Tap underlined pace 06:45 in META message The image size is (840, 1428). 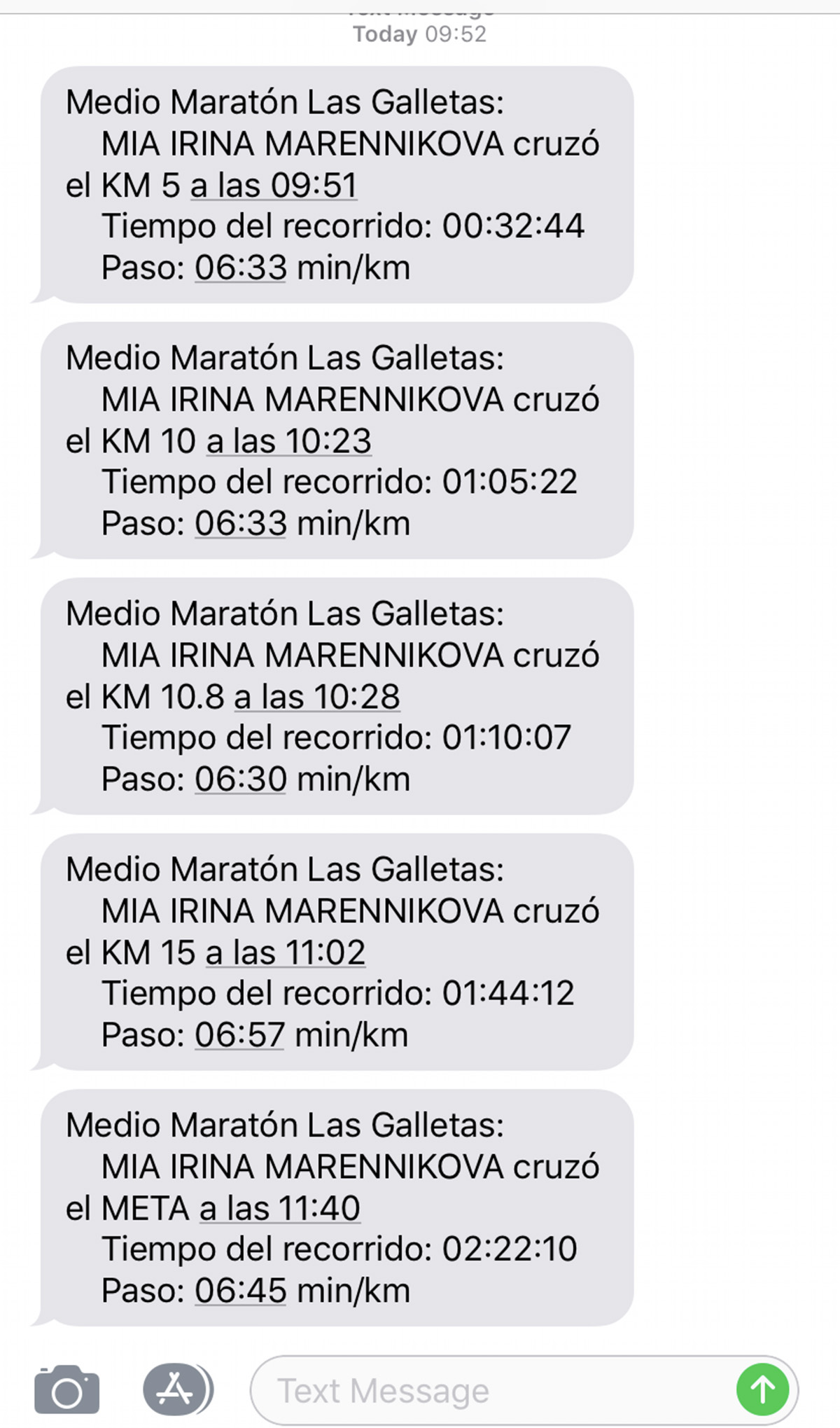coord(241,1290)
